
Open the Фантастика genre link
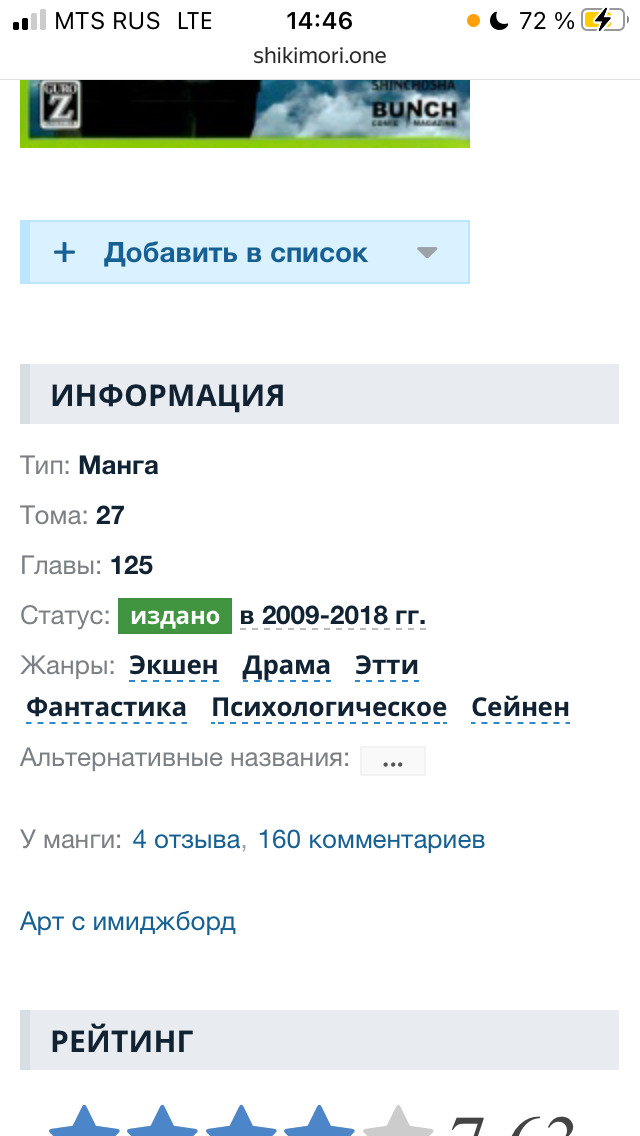click(x=106, y=708)
